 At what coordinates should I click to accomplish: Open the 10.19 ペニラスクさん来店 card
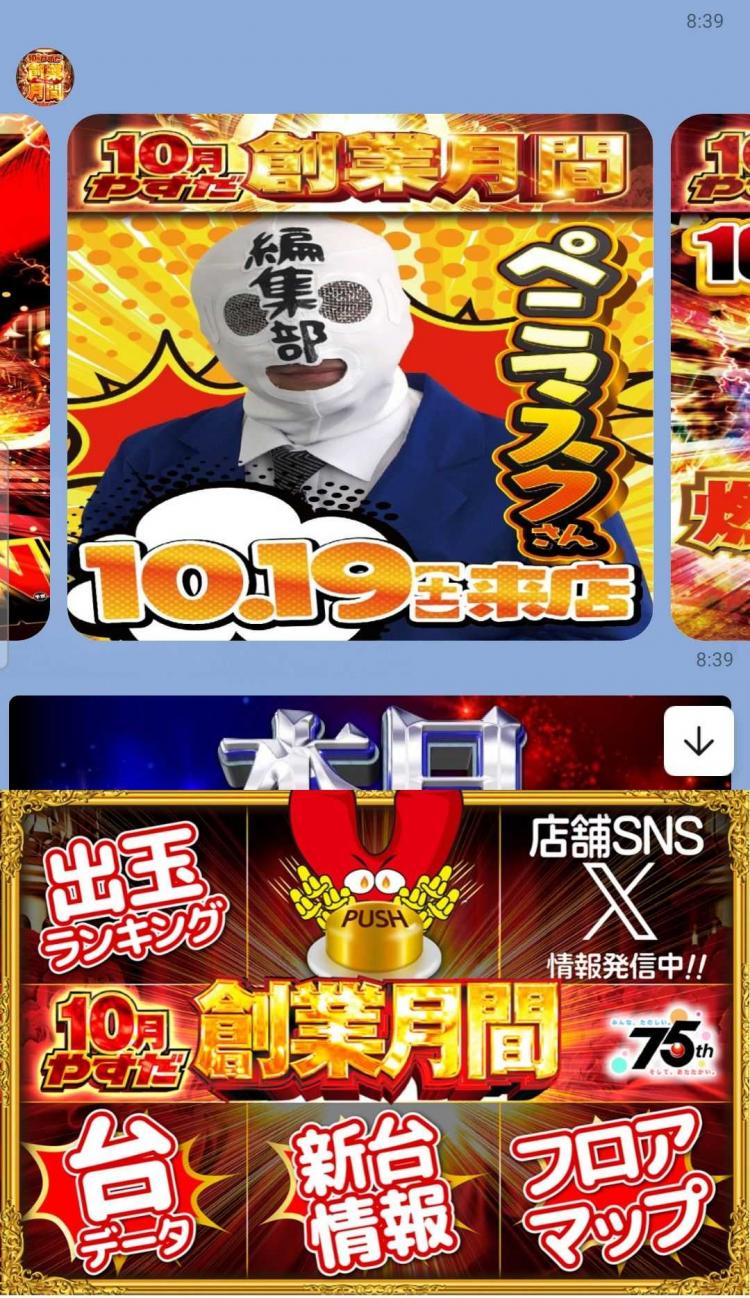click(x=359, y=377)
